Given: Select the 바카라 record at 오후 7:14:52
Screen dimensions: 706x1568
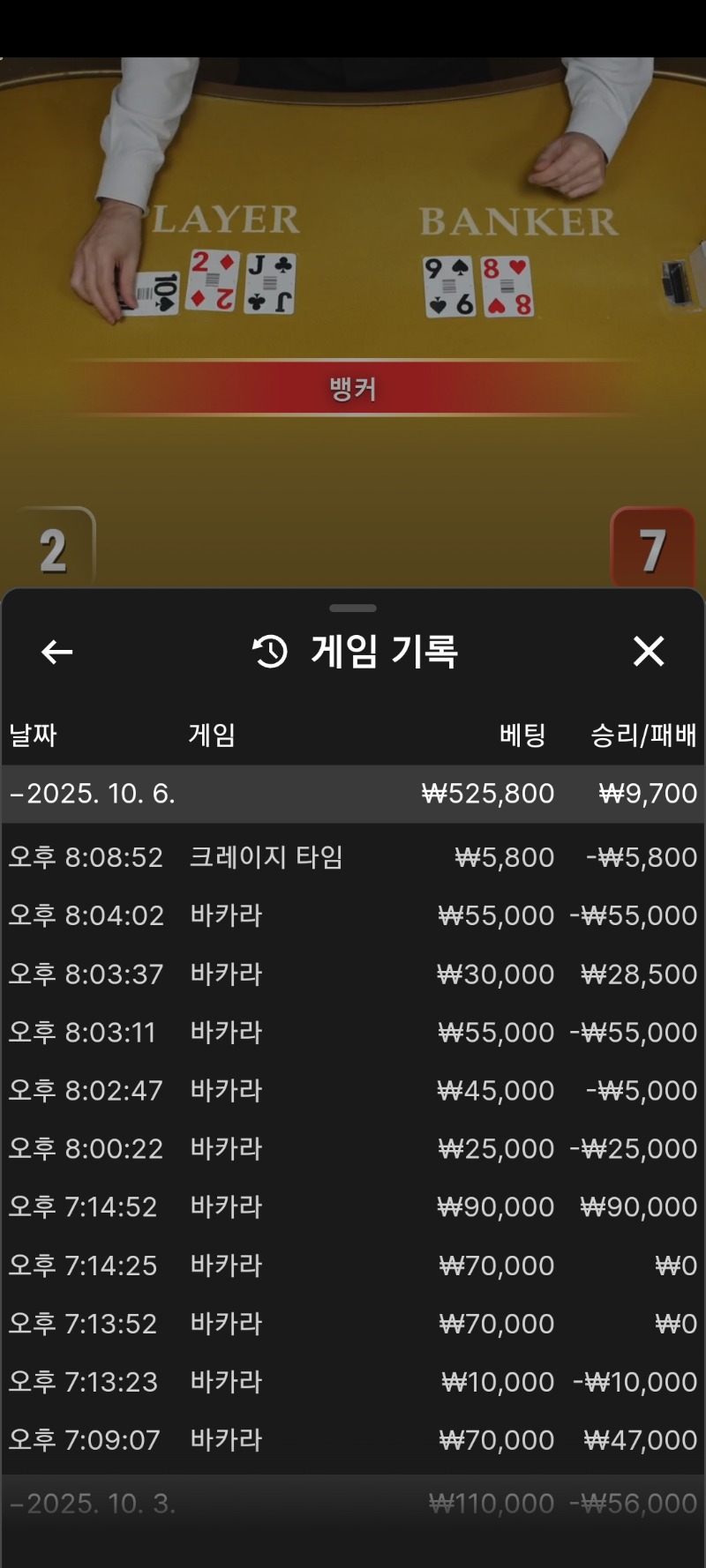Looking at the screenshot, I should pyautogui.click(x=353, y=1206).
